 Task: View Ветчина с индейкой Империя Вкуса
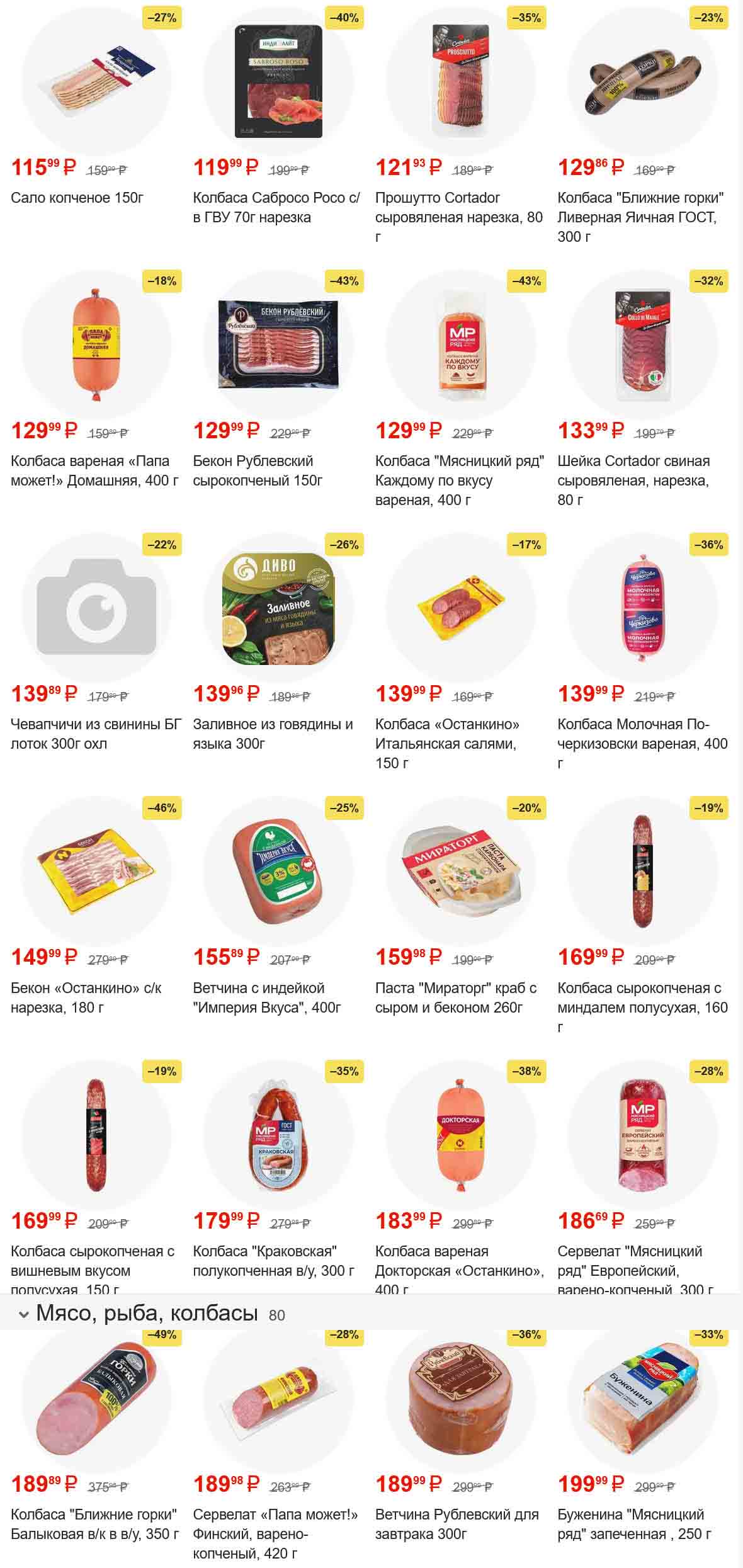(x=266, y=997)
